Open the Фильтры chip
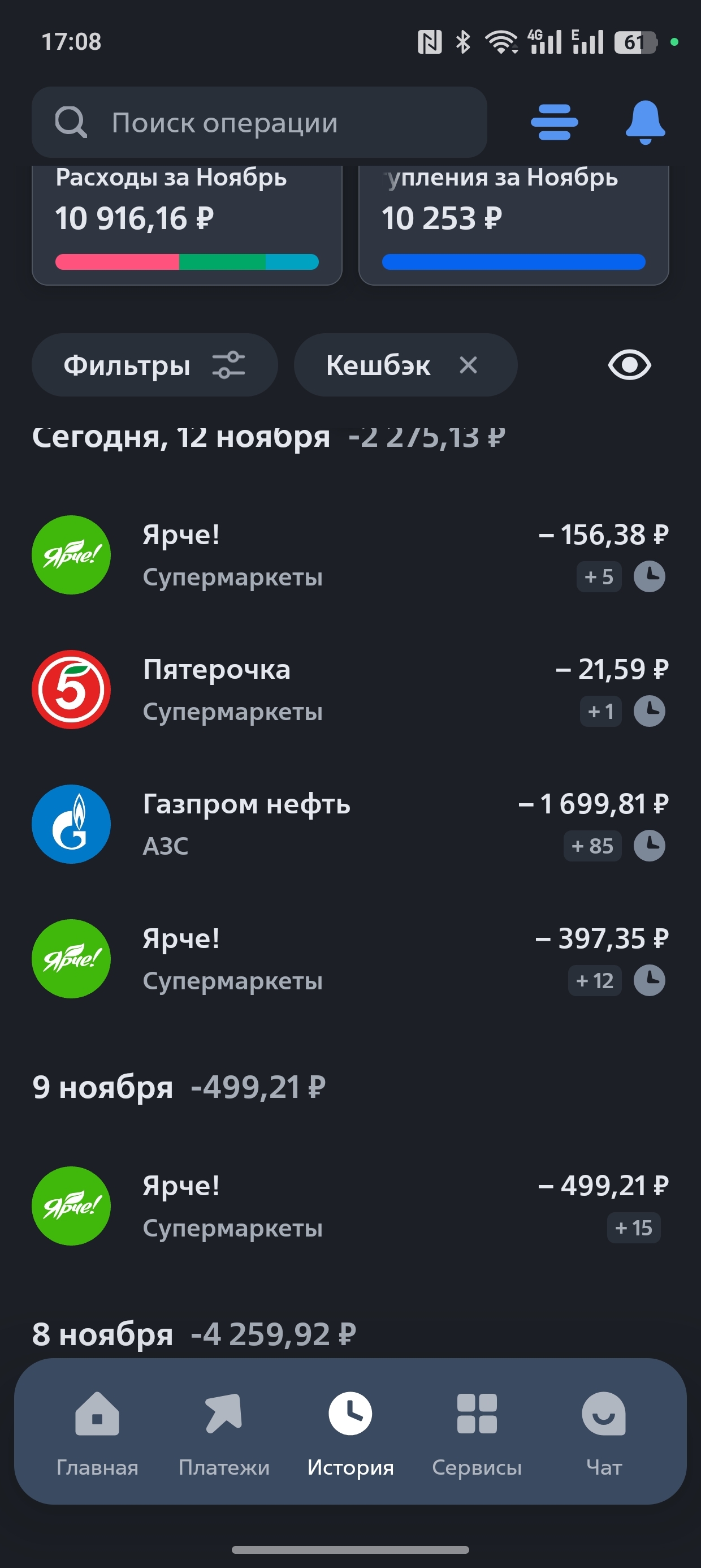 (154, 365)
